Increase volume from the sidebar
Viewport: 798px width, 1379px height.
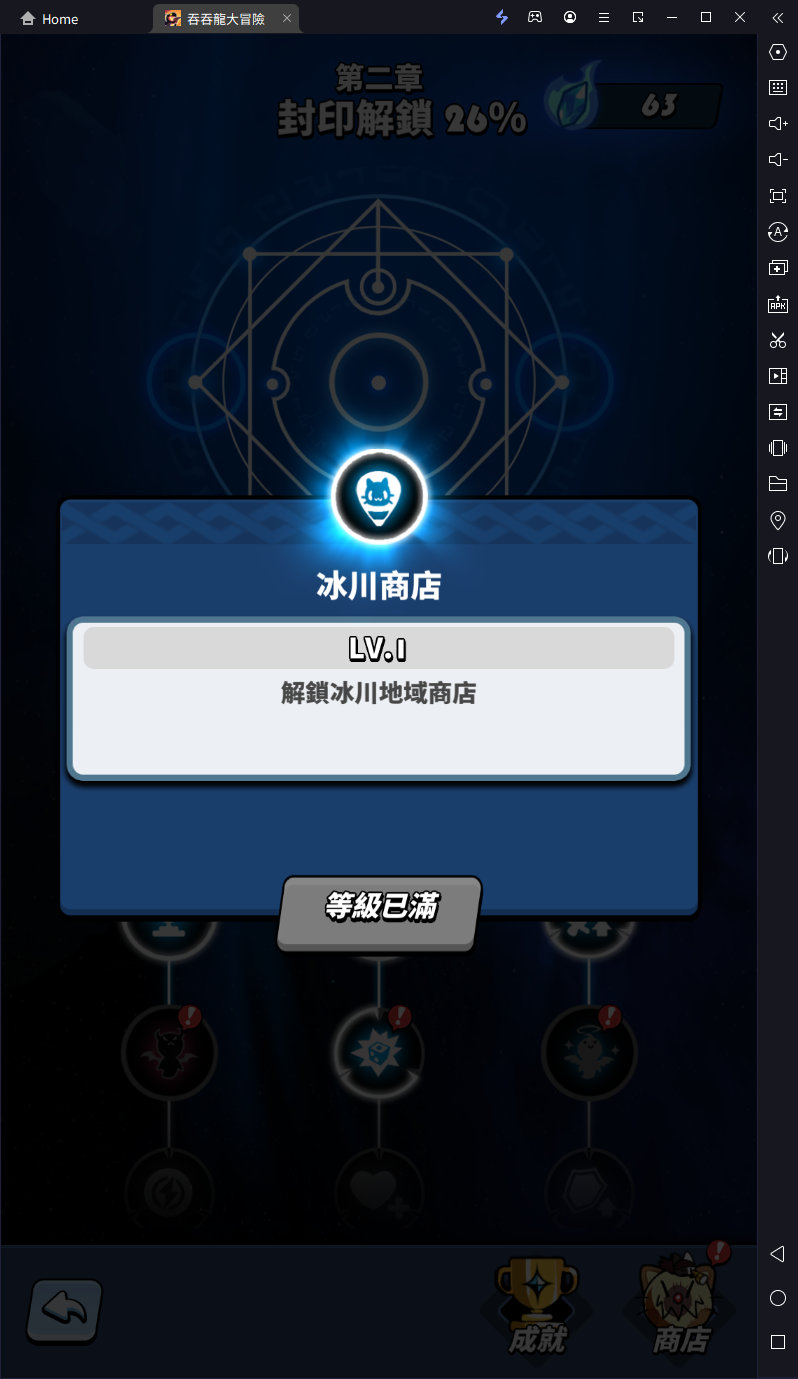click(x=778, y=123)
